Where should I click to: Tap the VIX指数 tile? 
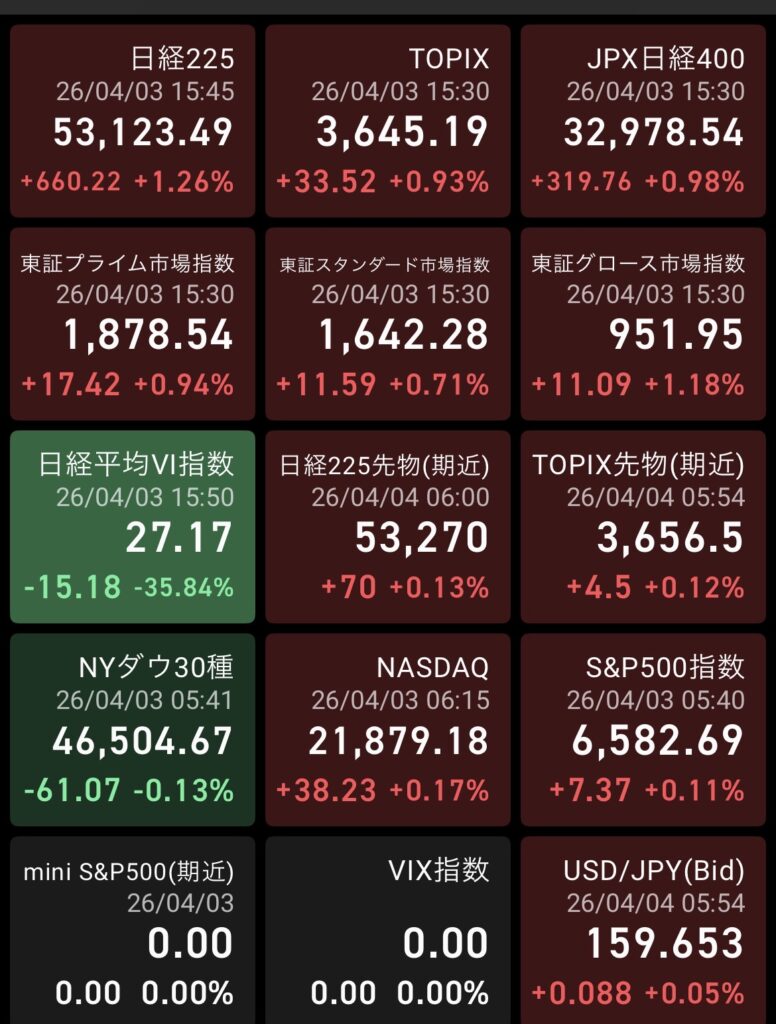coord(388,932)
